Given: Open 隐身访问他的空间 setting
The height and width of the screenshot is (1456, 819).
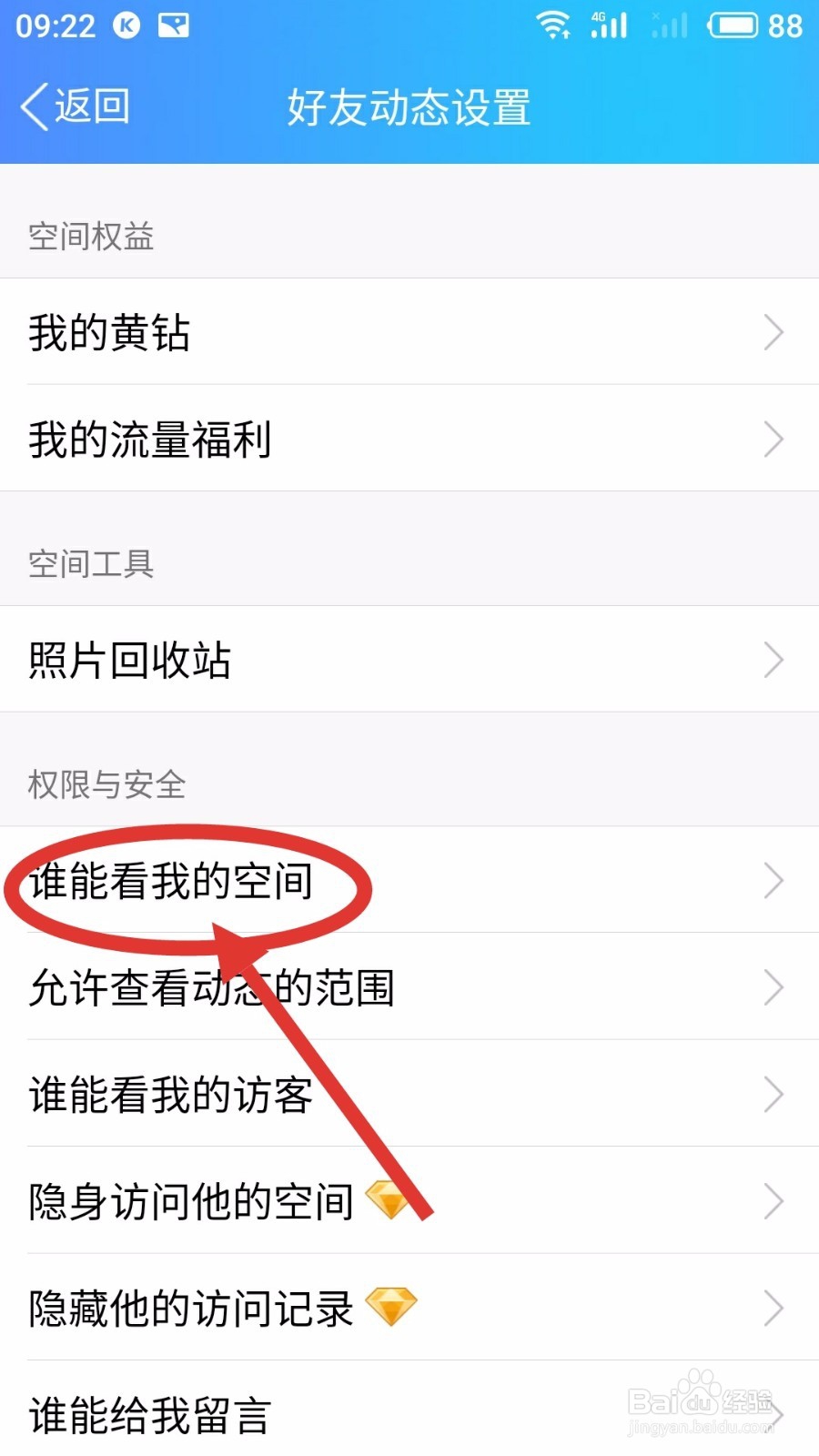Looking at the screenshot, I should pos(191,1201).
